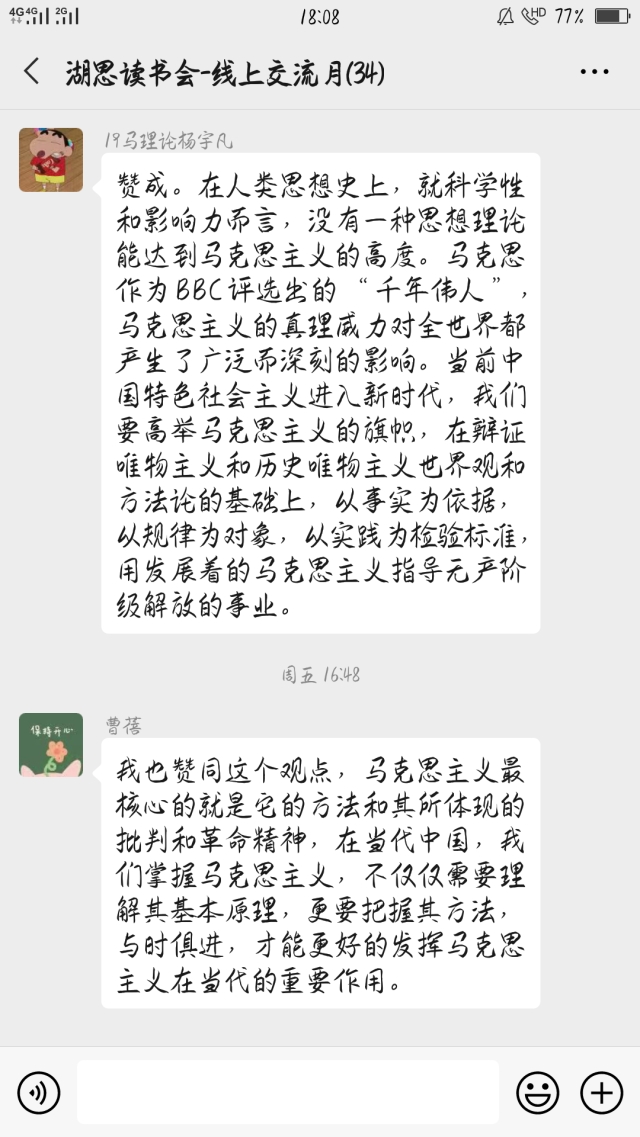The height and width of the screenshot is (1137, 640).
Task: Go back from the group chat
Action: pyautogui.click(x=32, y=72)
